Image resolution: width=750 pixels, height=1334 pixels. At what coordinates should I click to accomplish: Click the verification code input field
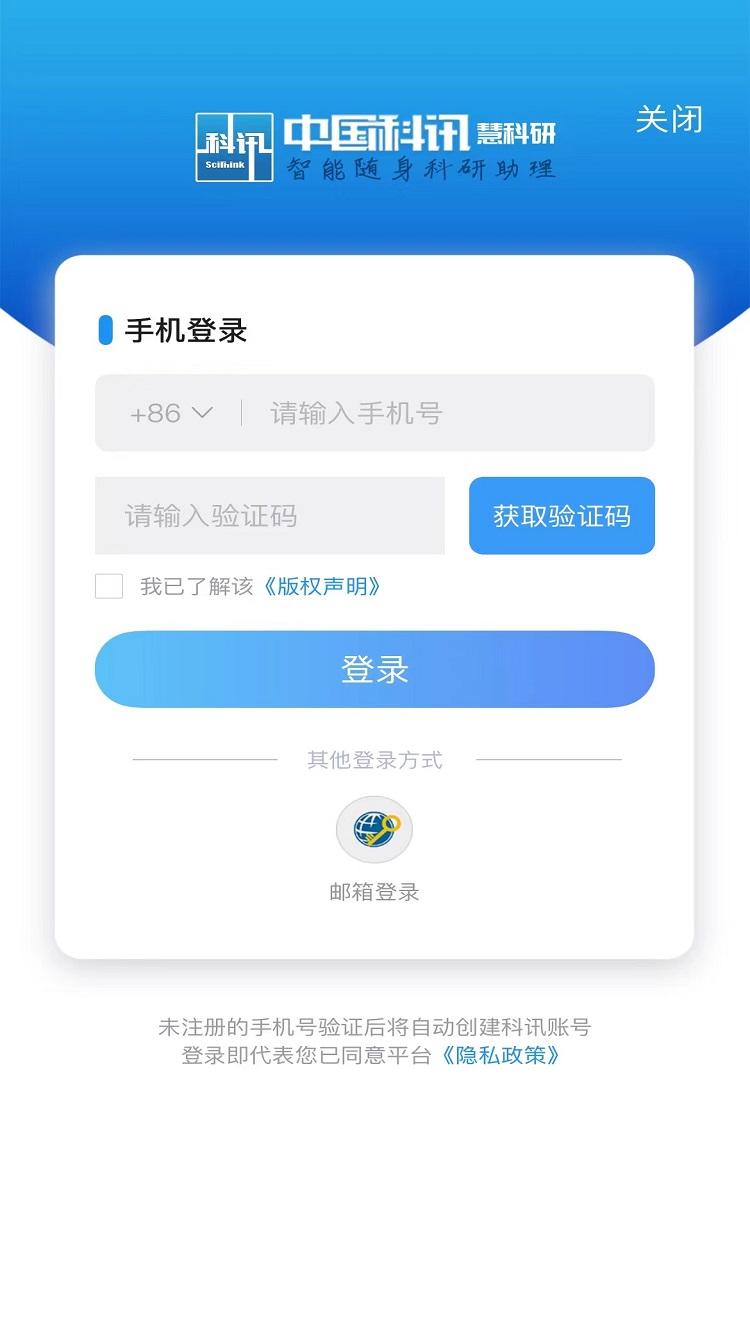coord(270,515)
